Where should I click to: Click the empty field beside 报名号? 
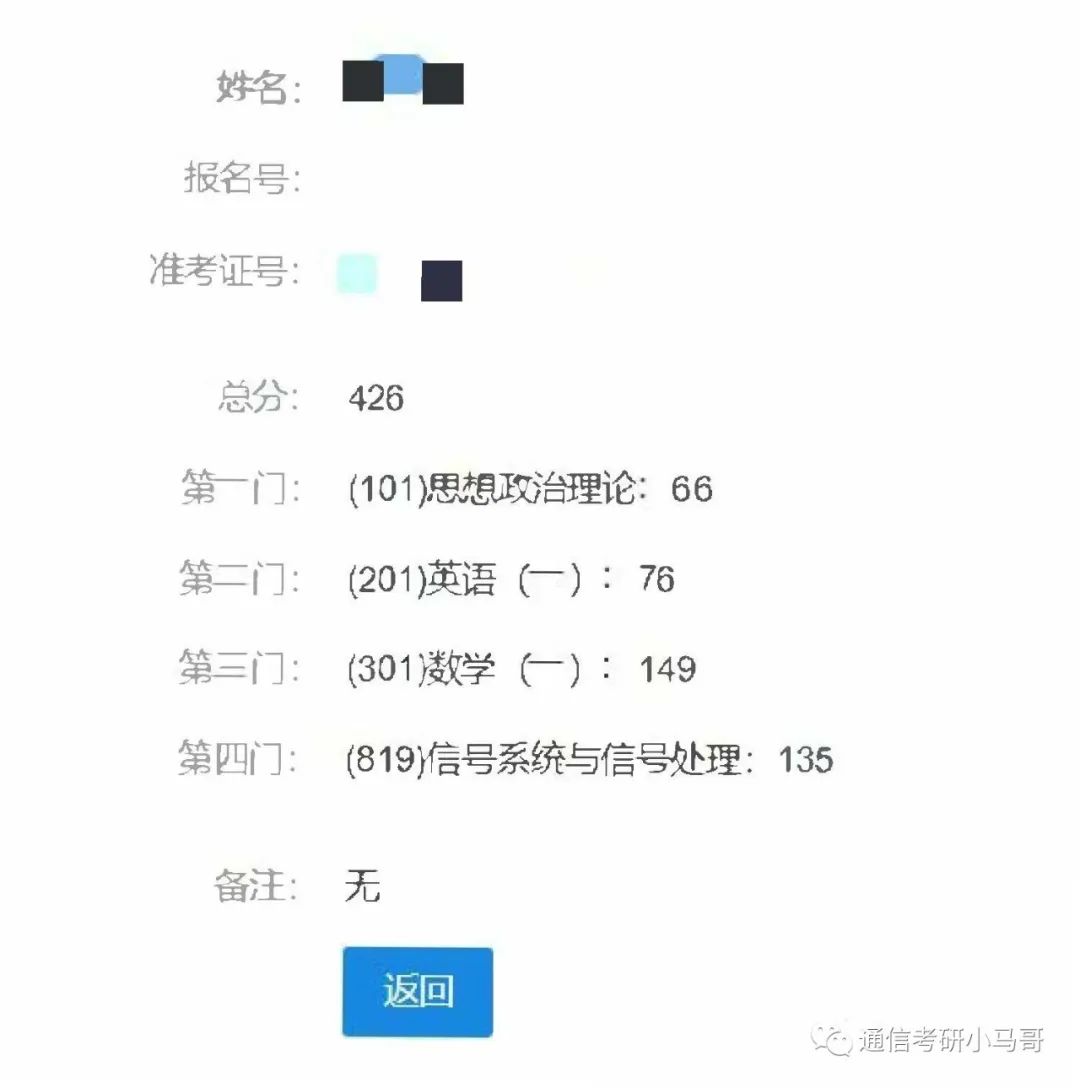(x=400, y=176)
